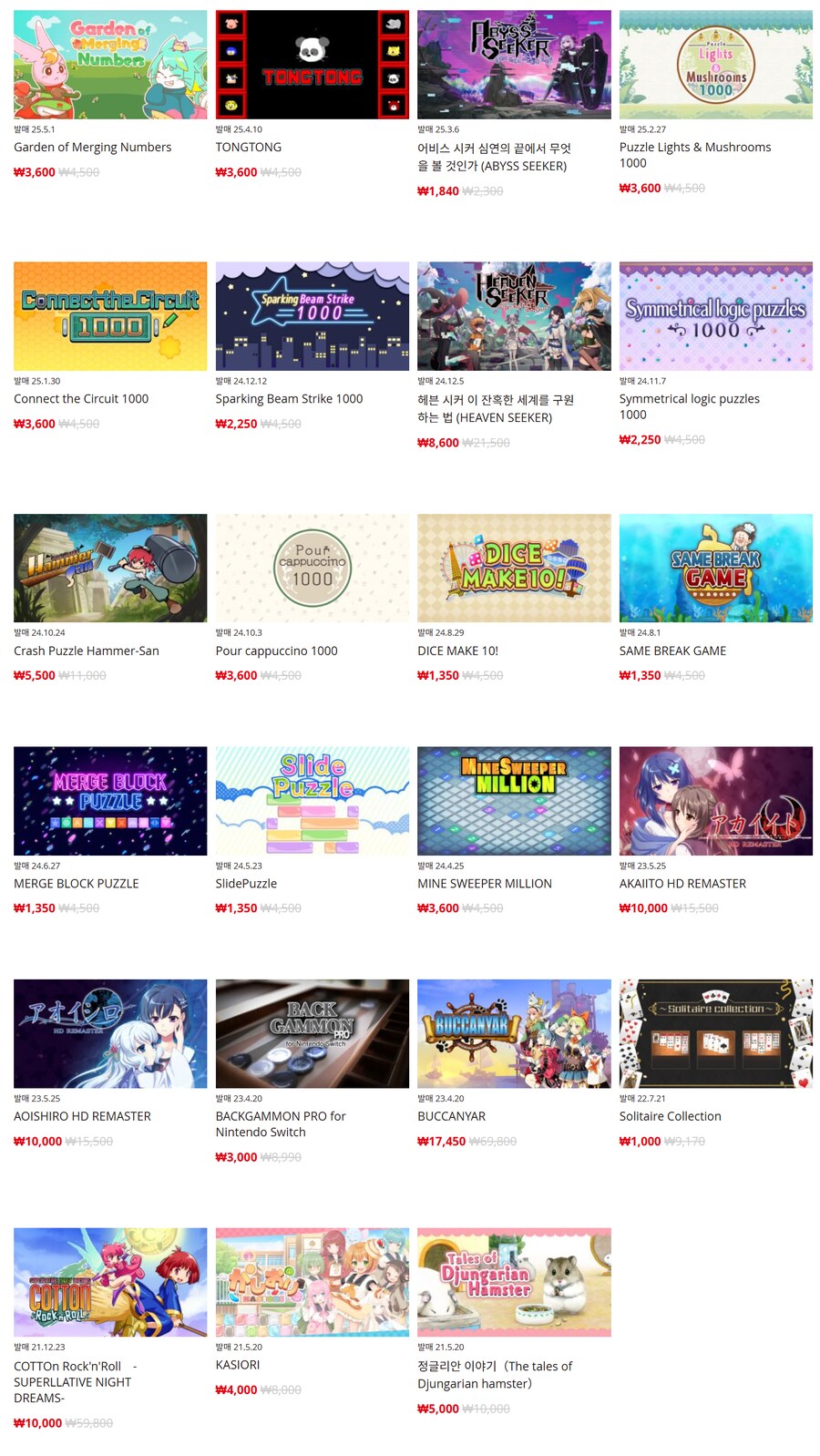Open the Garden of Merging Numbers game card

(x=110, y=65)
